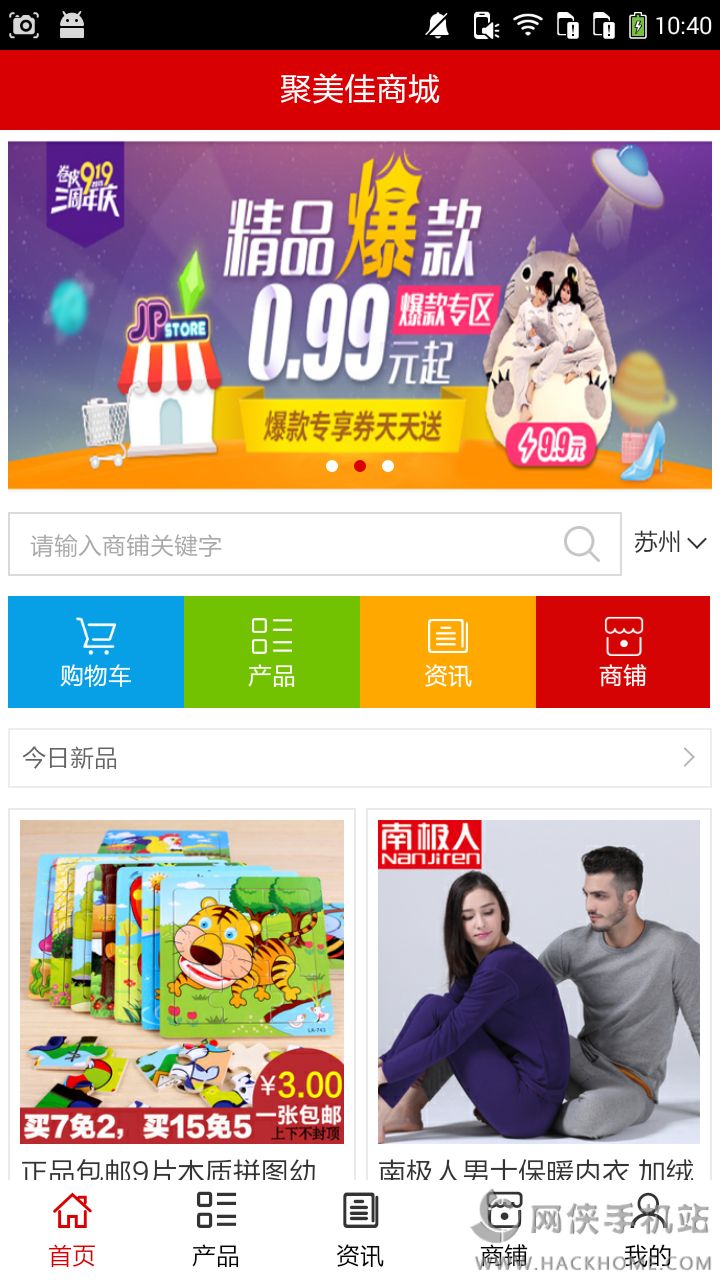Screen dimensions: 720x1280
Task: Switch to the 资讯 bottom tab
Action: point(360,1230)
